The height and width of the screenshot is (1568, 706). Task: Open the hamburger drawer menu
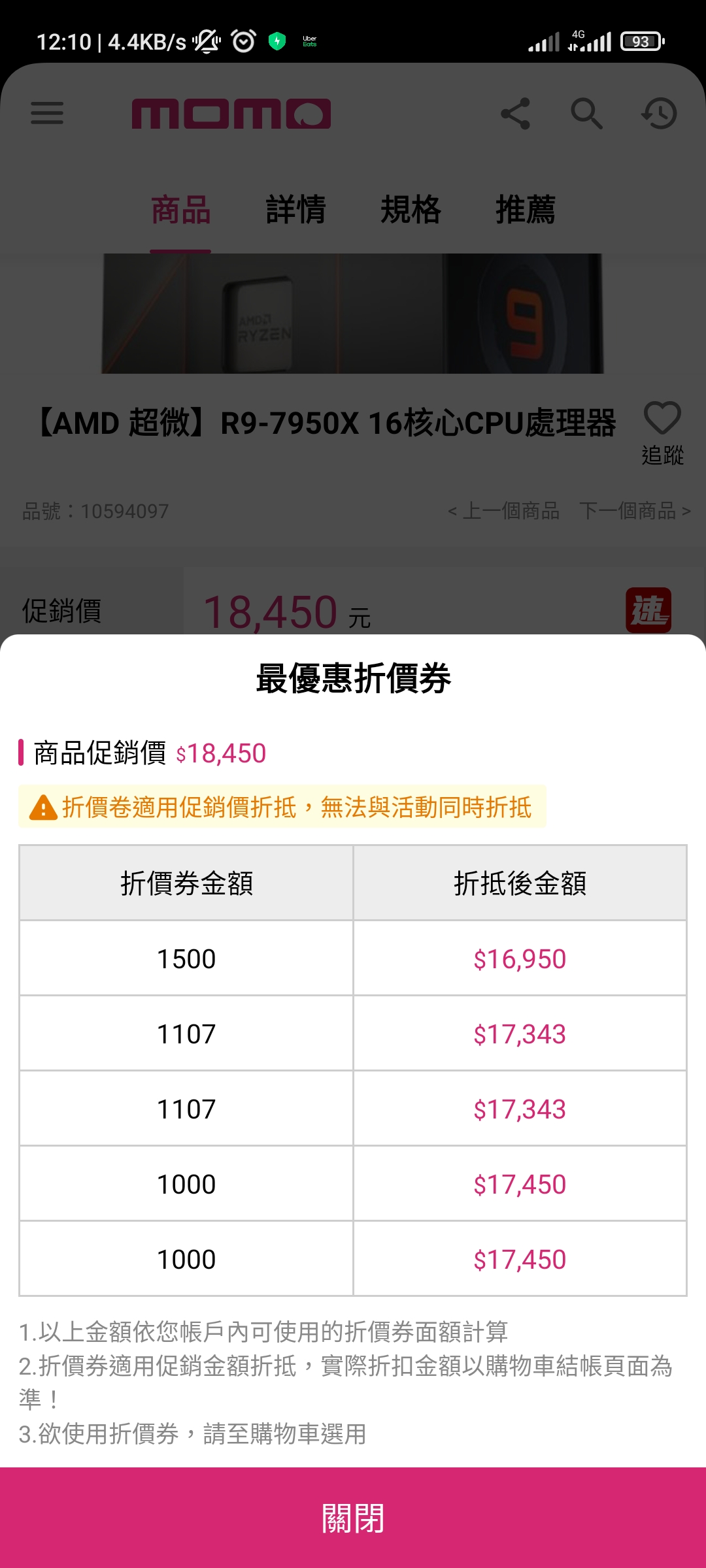pos(47,113)
